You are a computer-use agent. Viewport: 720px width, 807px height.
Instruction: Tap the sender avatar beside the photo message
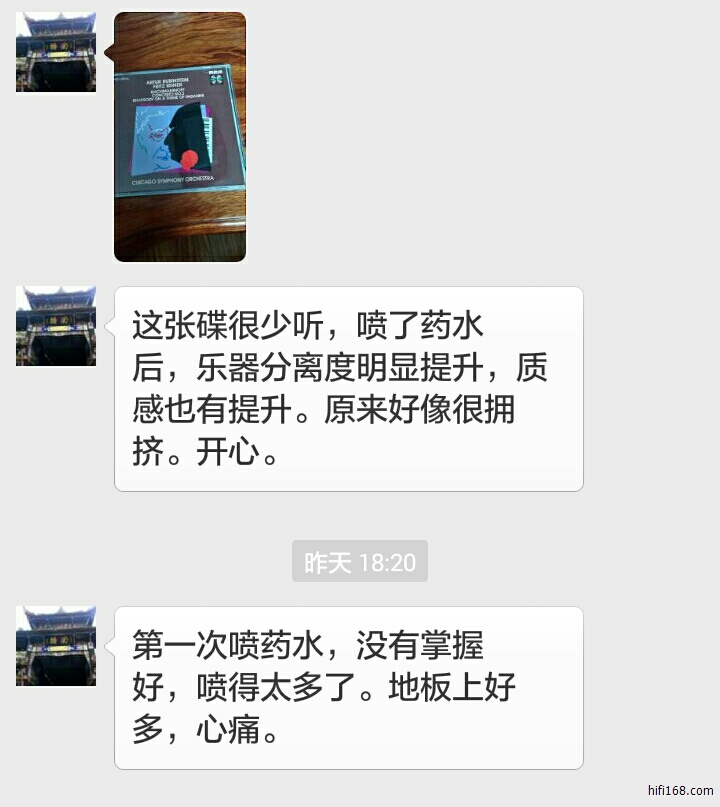[x=56, y=52]
